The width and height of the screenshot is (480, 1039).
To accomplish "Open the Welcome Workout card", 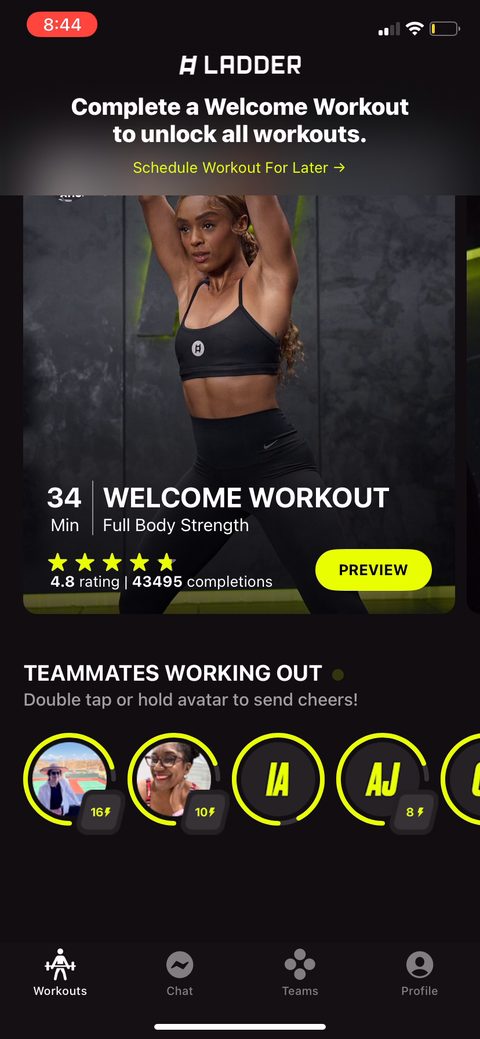I will pos(239,404).
